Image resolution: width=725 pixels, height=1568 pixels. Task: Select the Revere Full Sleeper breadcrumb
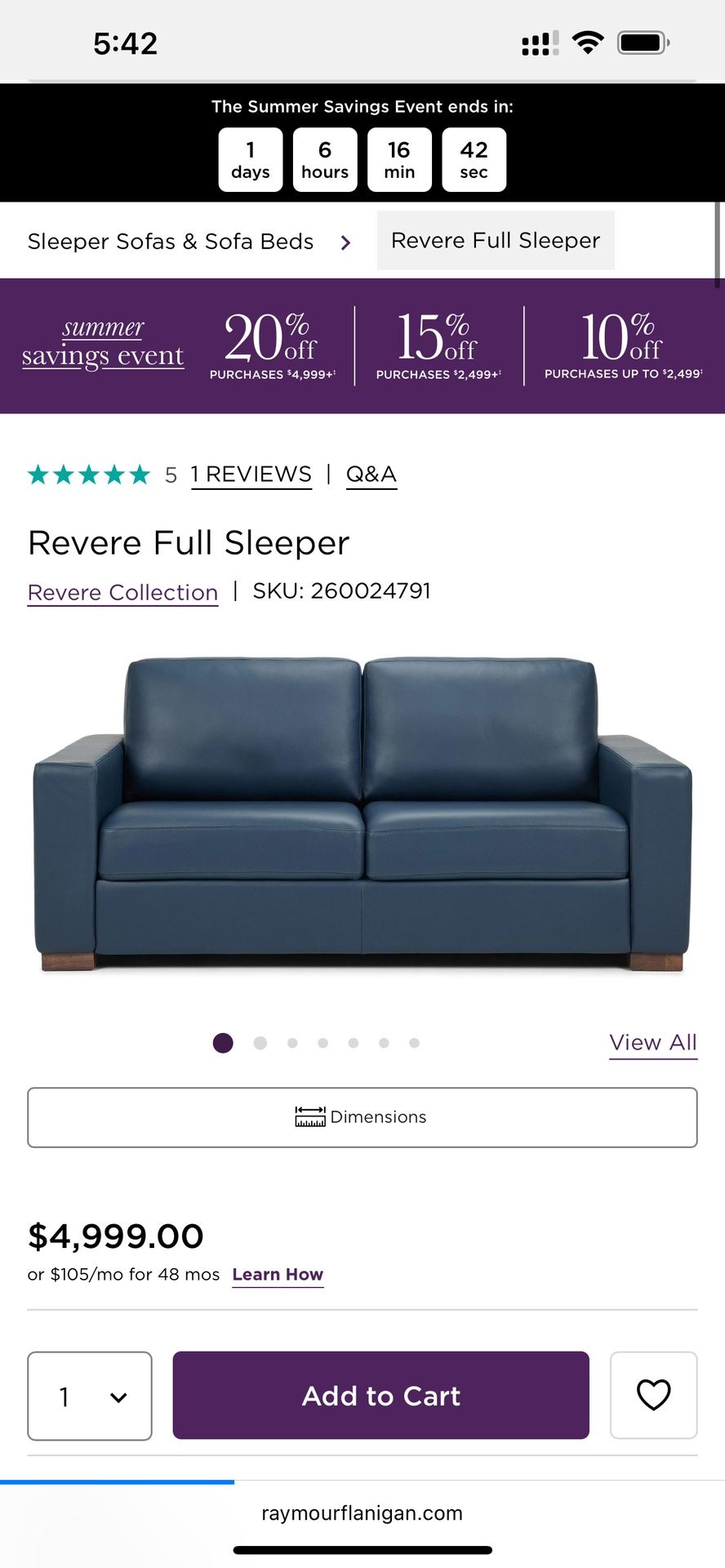[495, 241]
